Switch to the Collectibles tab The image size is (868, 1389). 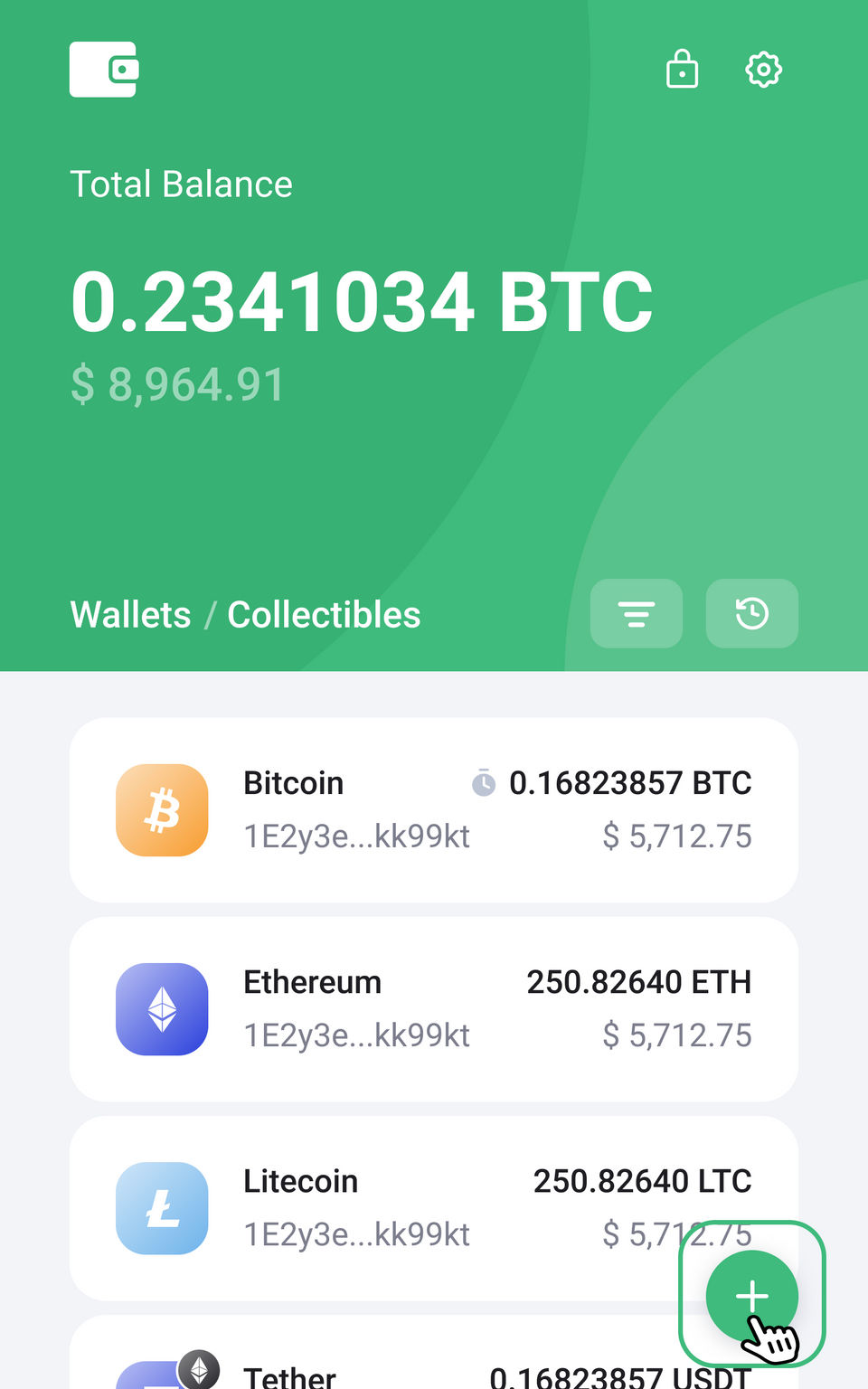coord(324,615)
